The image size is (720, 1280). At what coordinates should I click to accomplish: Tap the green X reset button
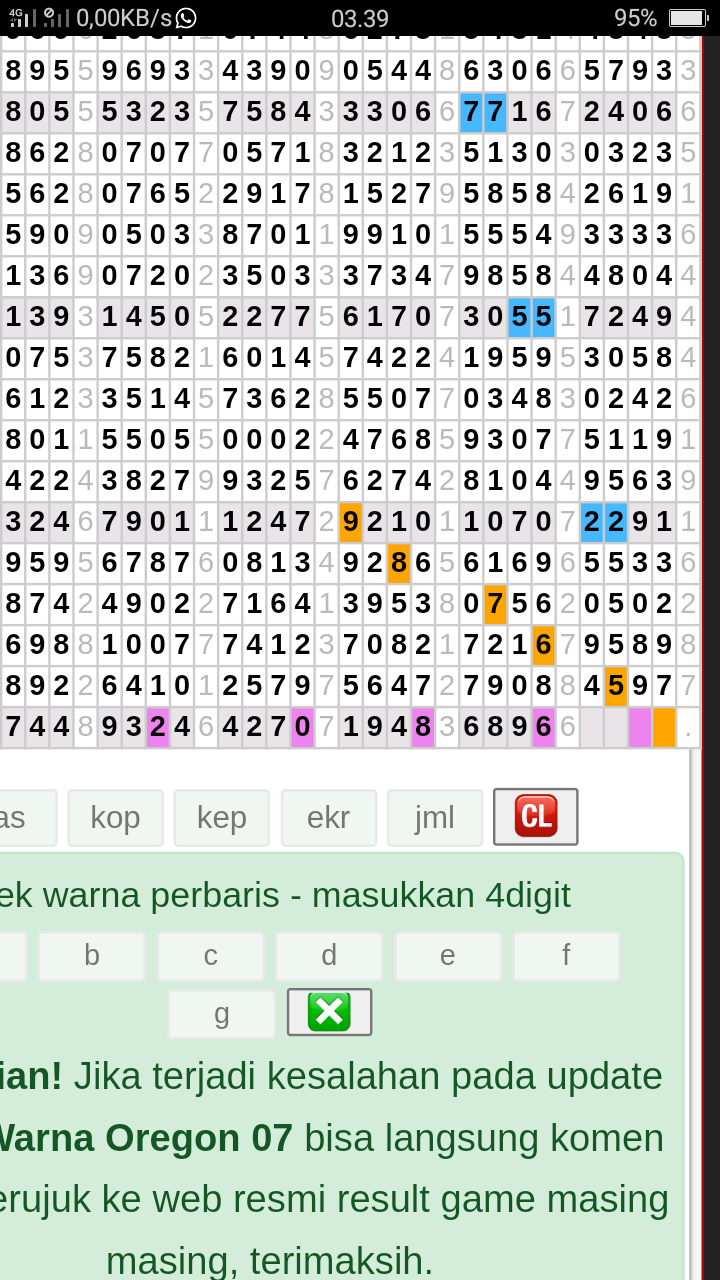pos(329,1012)
